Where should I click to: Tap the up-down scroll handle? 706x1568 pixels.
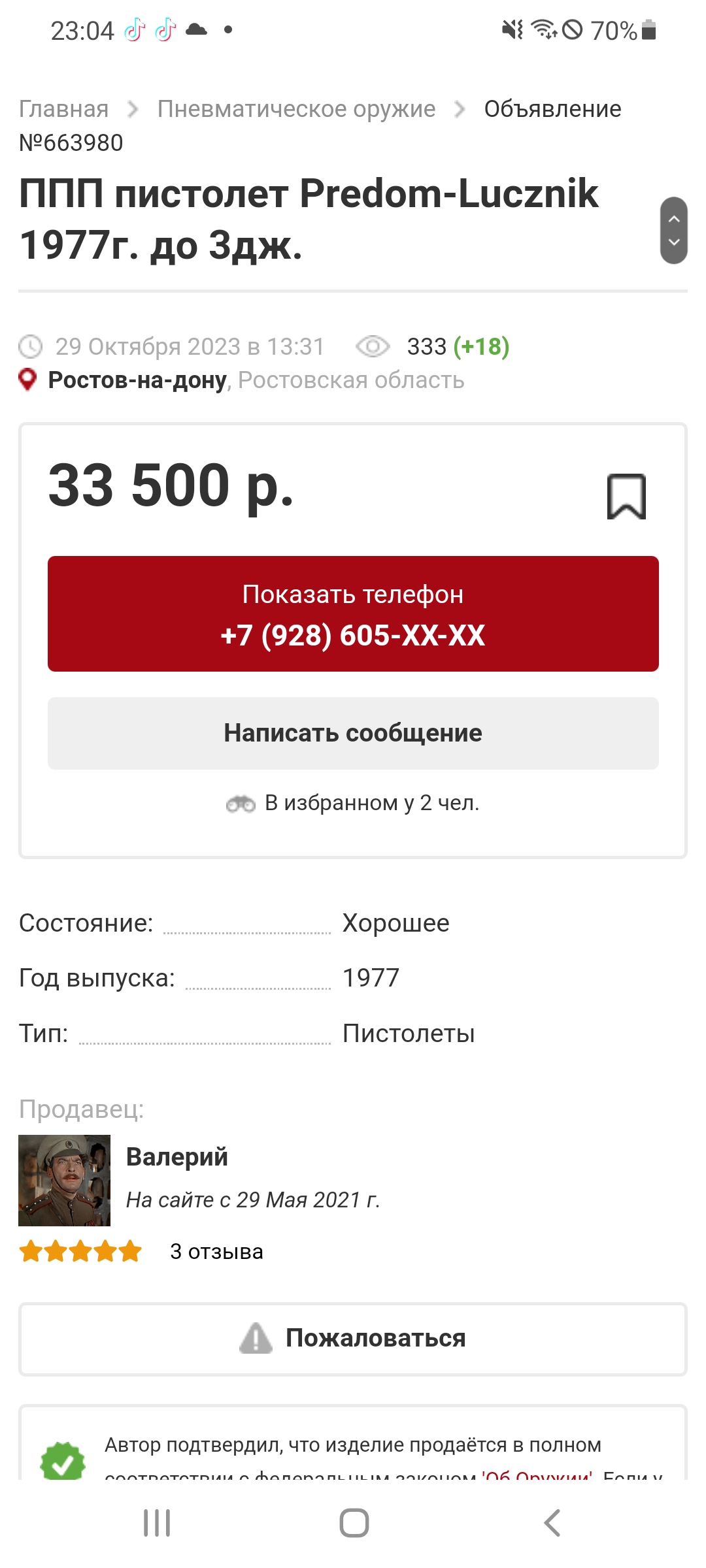coord(673,231)
